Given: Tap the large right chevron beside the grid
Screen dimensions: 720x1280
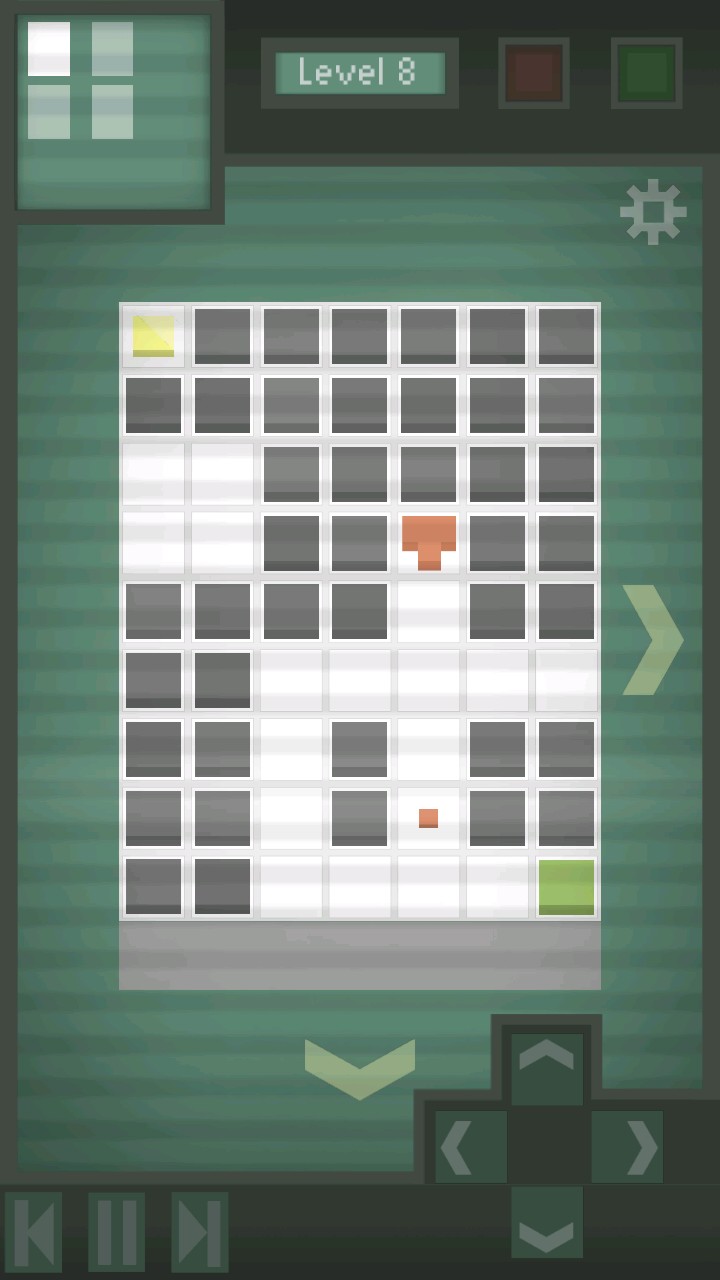Looking at the screenshot, I should [x=652, y=640].
